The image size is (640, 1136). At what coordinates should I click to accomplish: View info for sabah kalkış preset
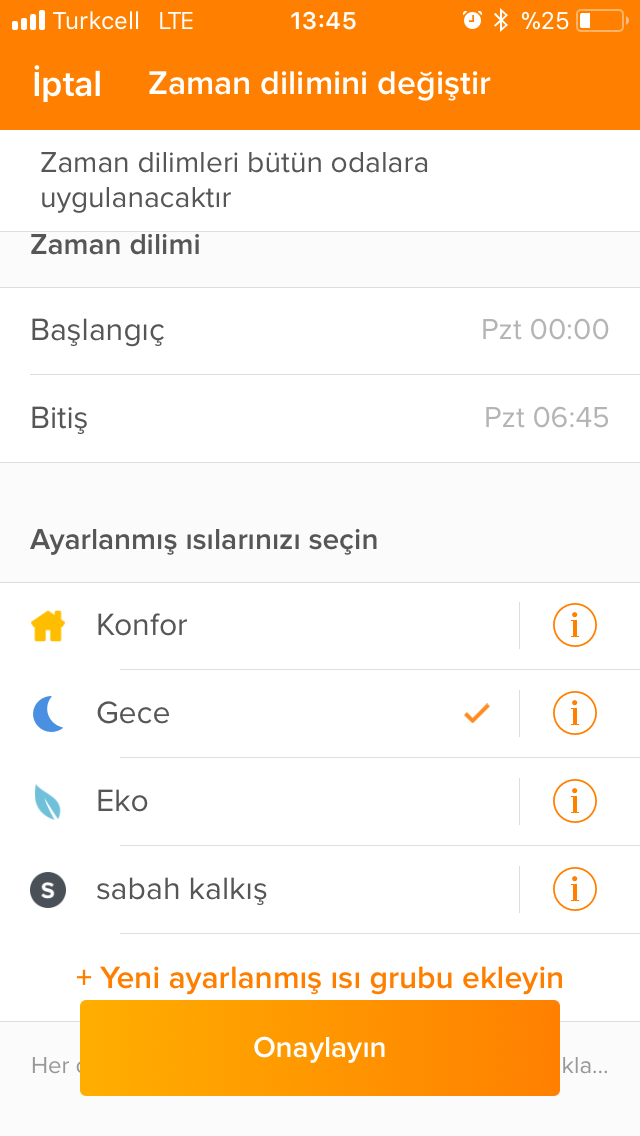[x=575, y=888]
